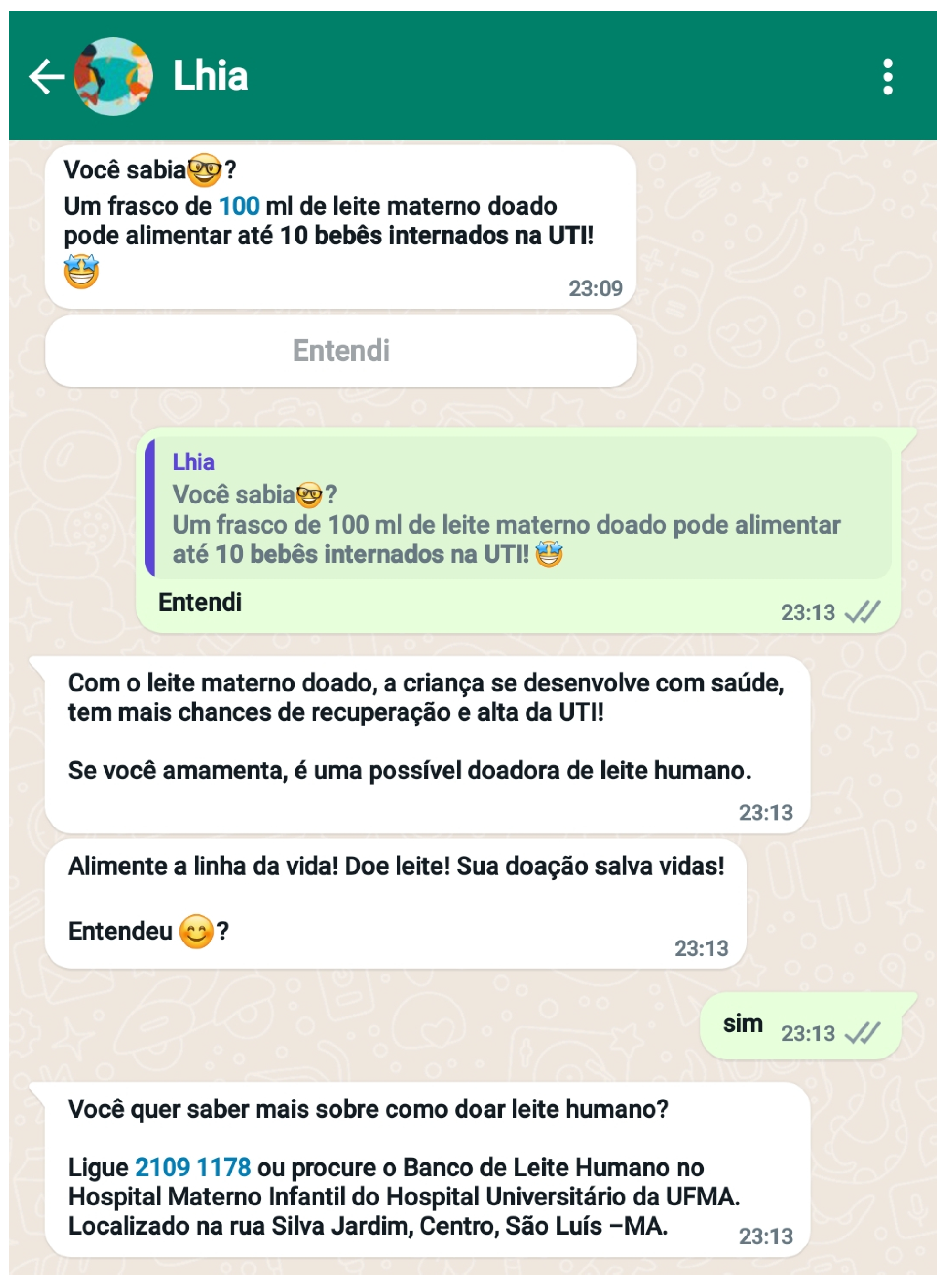Open Lhia contact name in header
The height and width of the screenshot is (1288, 948).
211,76
